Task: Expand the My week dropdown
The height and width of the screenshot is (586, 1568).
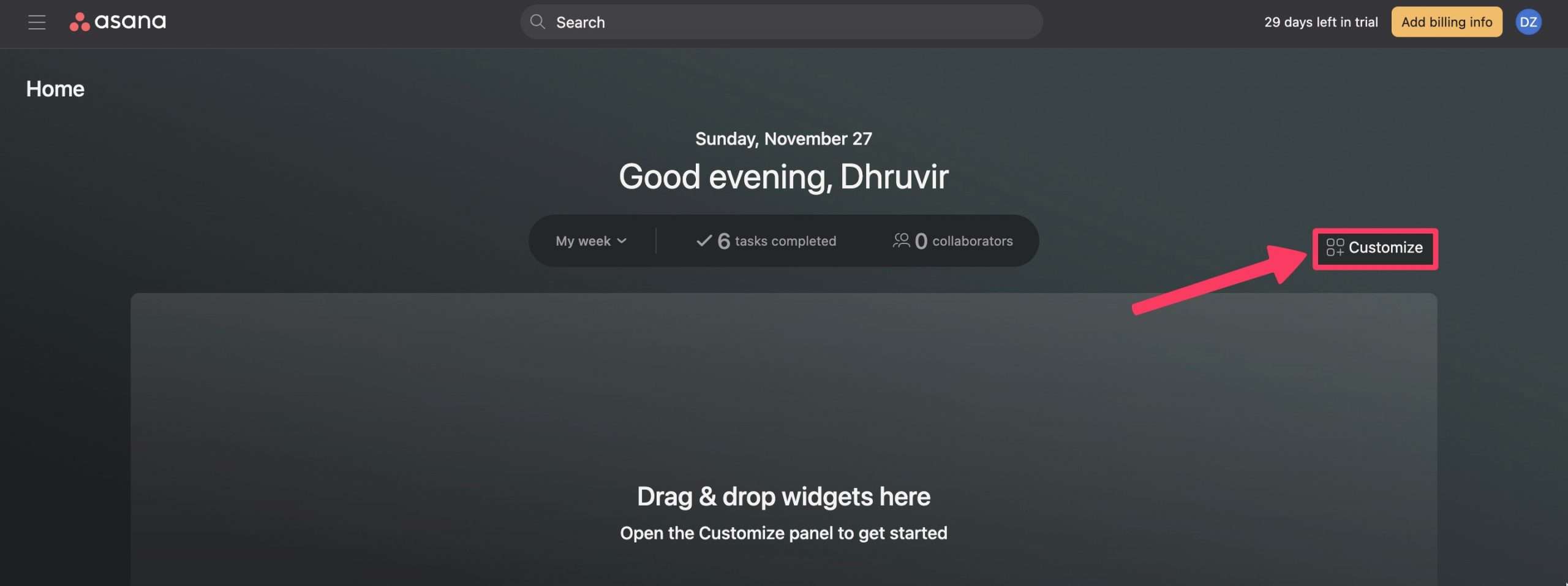Action: [591, 241]
